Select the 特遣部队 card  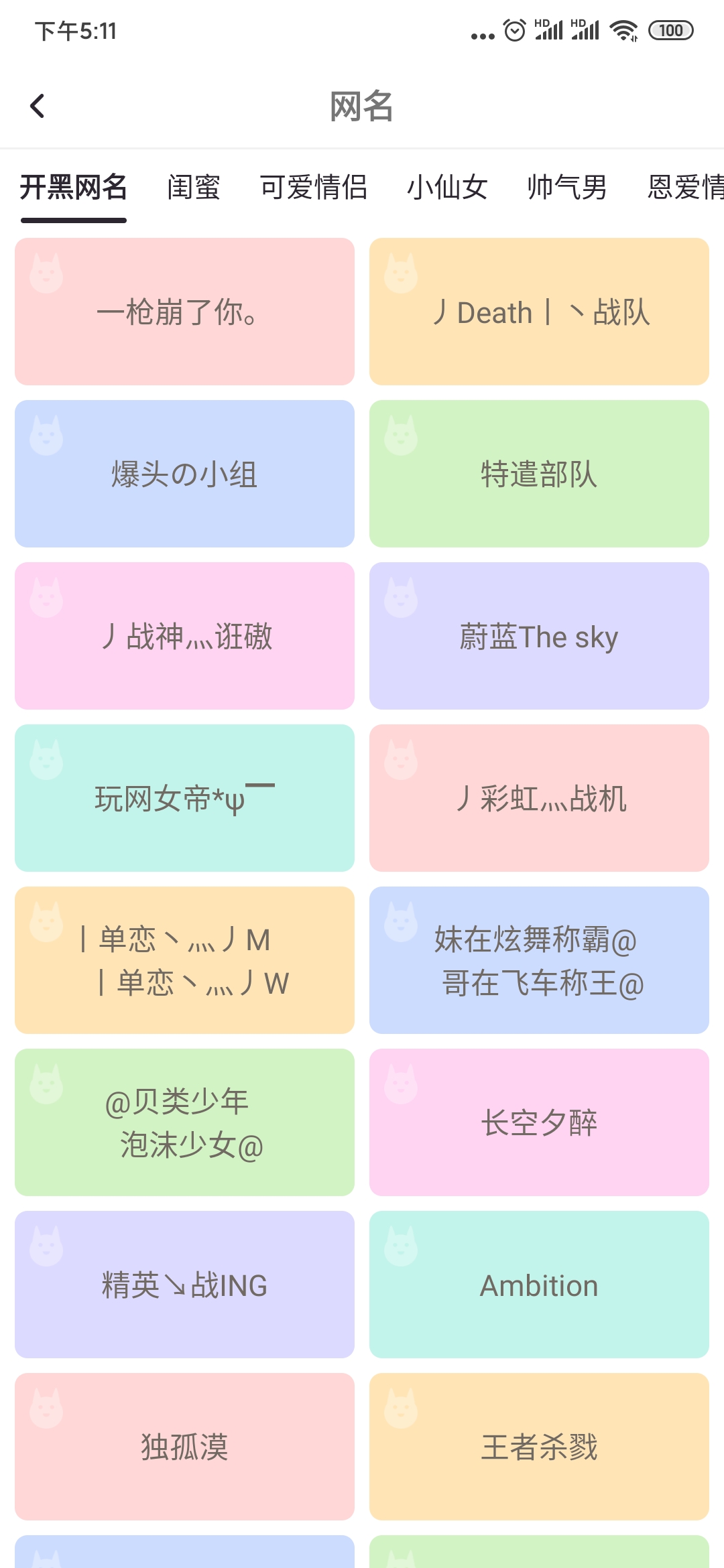point(539,474)
